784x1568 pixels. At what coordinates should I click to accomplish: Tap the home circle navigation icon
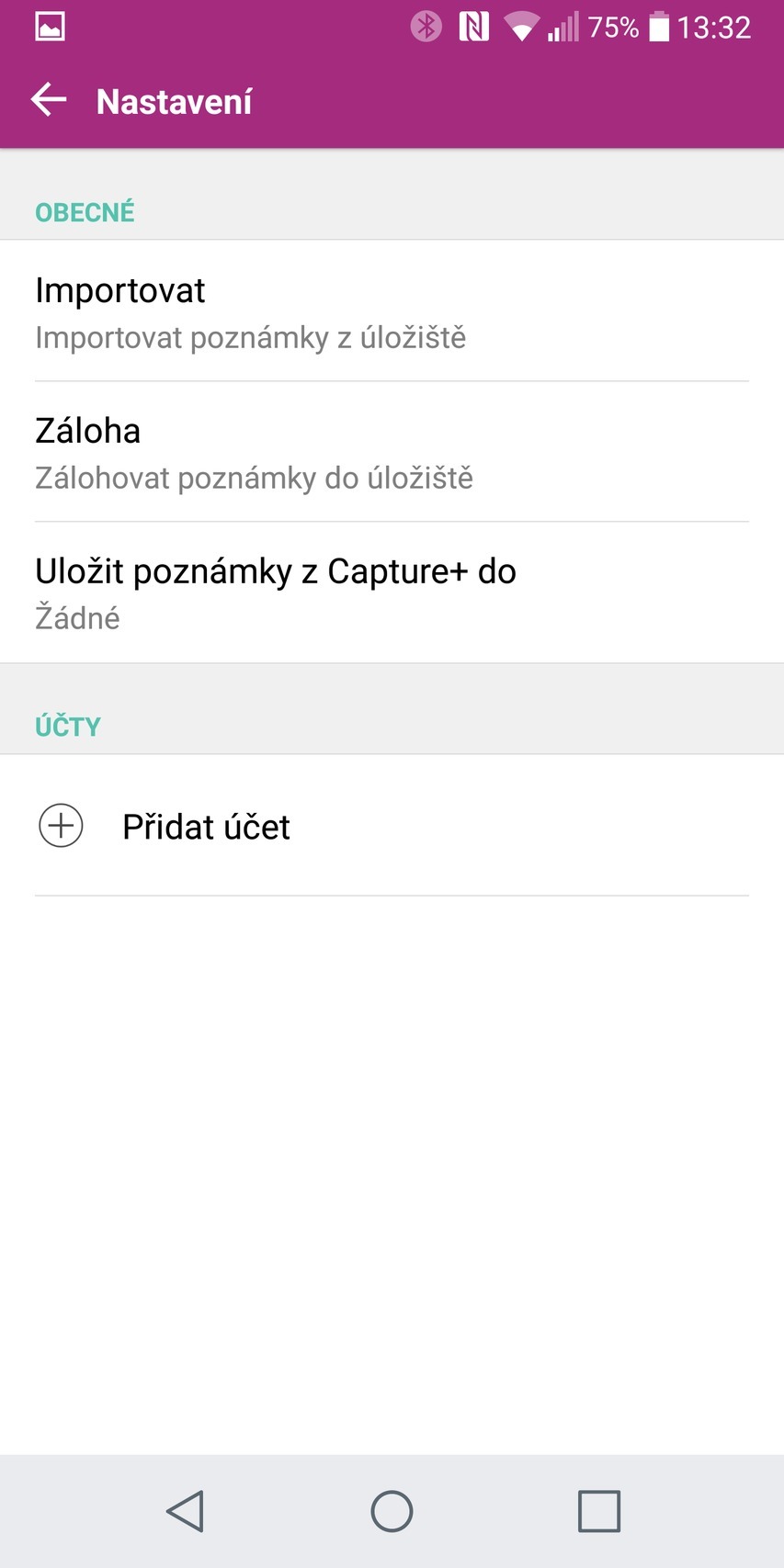point(392,1509)
